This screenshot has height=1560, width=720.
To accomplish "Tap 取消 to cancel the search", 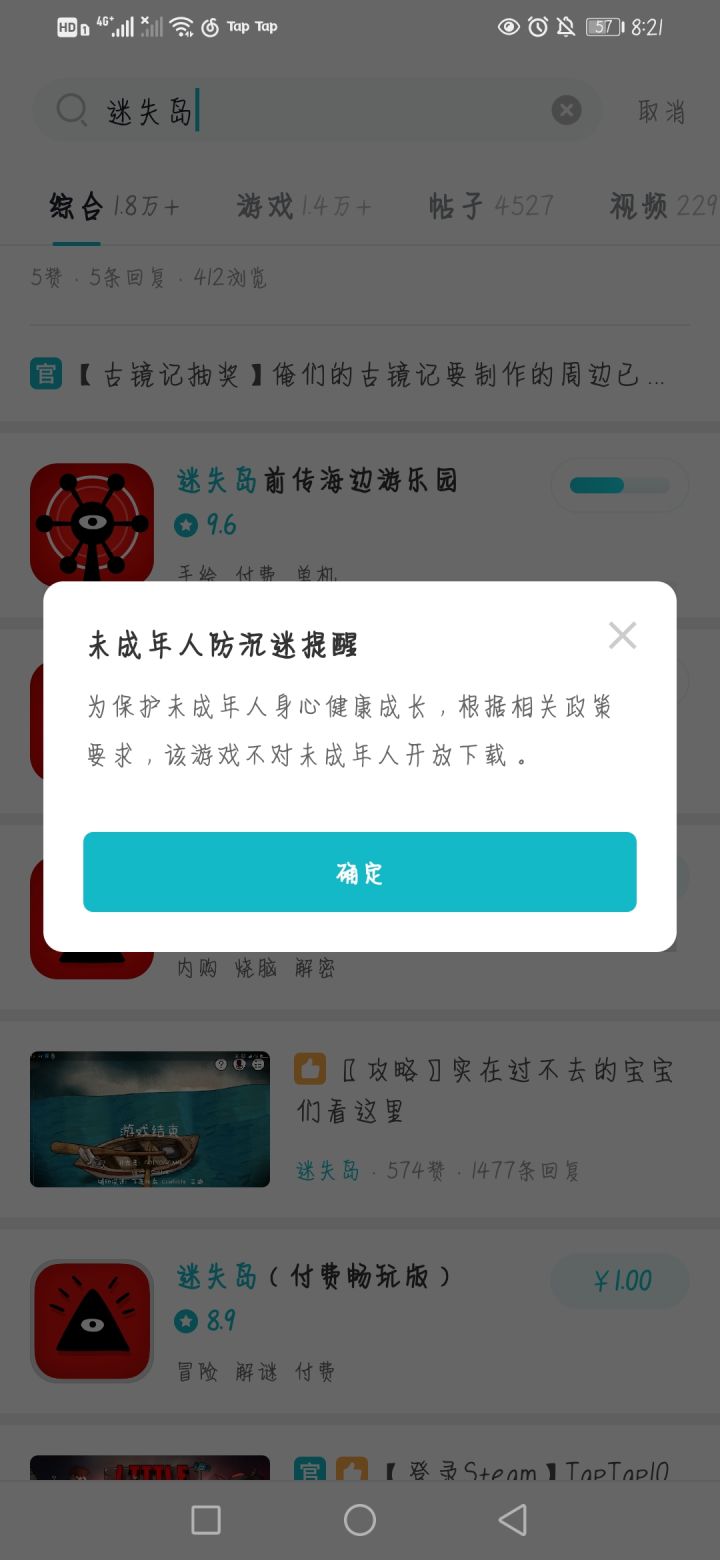I will (x=660, y=110).
